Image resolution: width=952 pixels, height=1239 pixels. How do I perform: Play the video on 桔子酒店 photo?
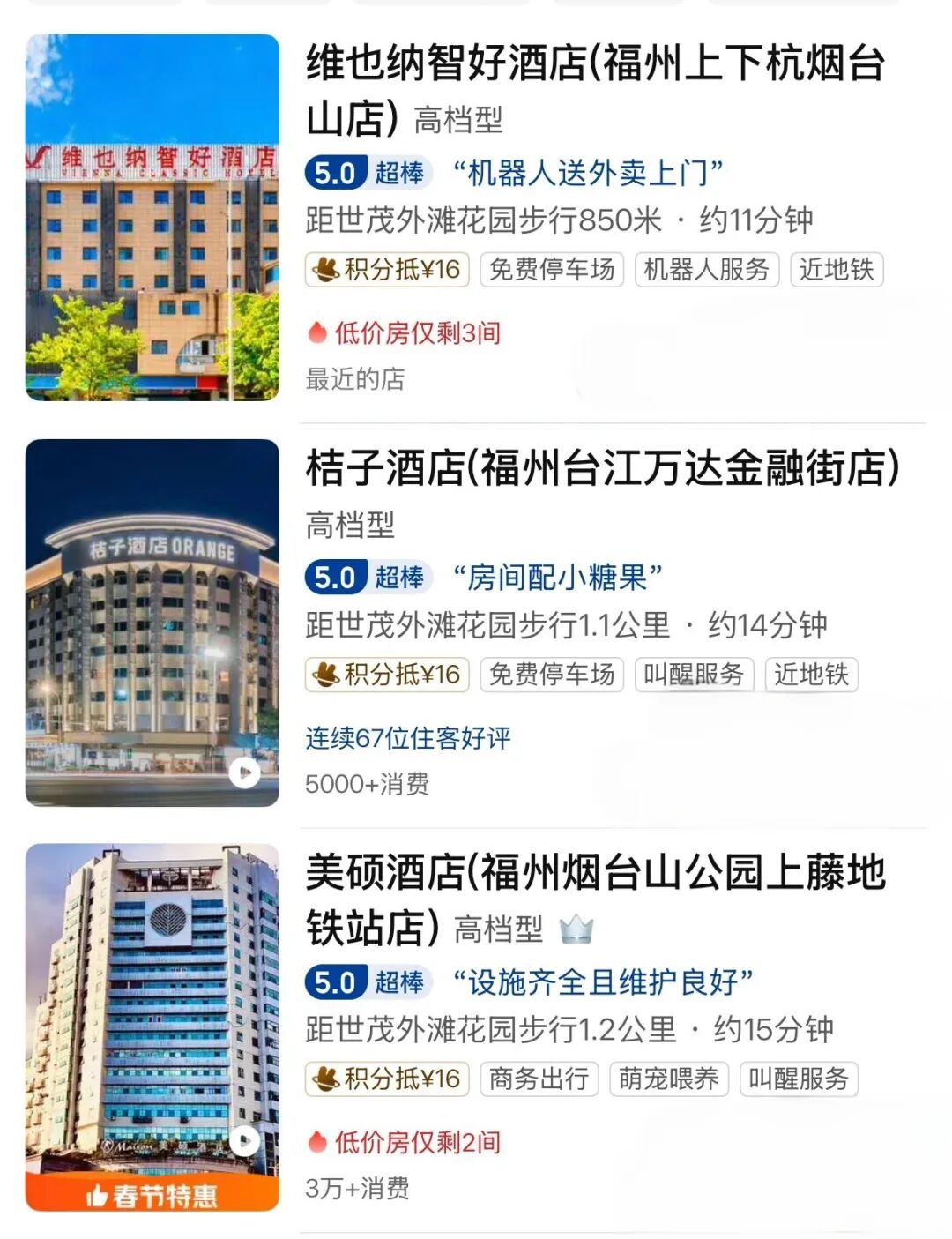tap(244, 773)
